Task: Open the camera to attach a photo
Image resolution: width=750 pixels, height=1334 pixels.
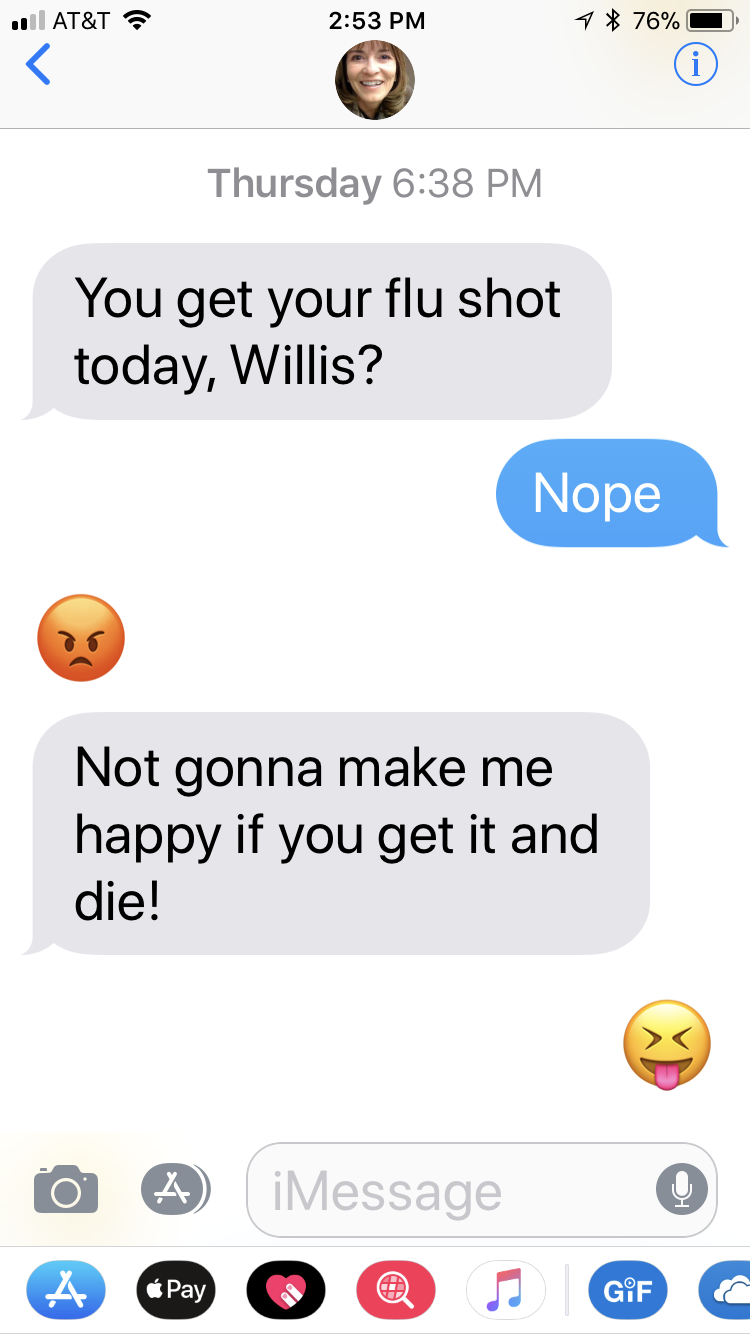Action: [66, 1189]
